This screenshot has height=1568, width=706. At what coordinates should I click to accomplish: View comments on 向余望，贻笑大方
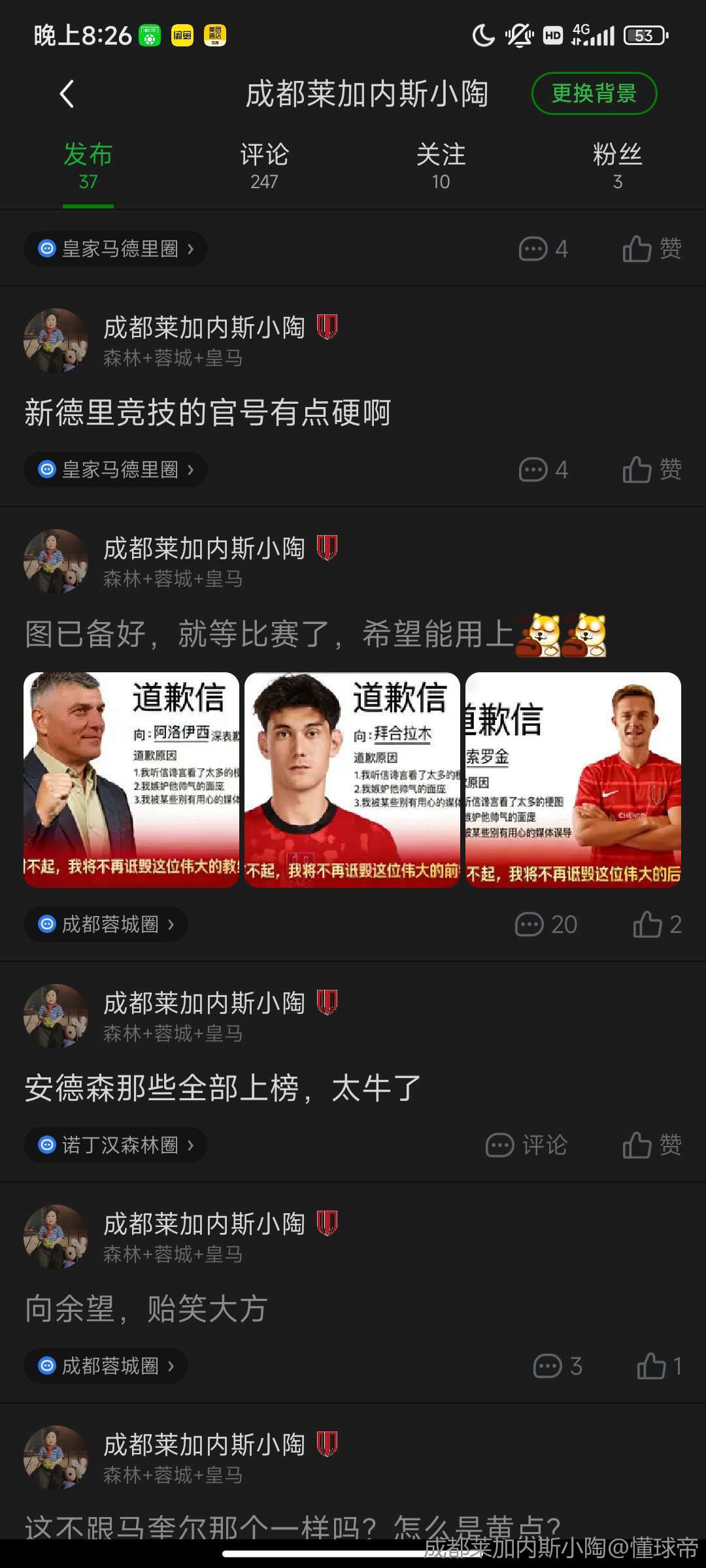coord(558,1366)
